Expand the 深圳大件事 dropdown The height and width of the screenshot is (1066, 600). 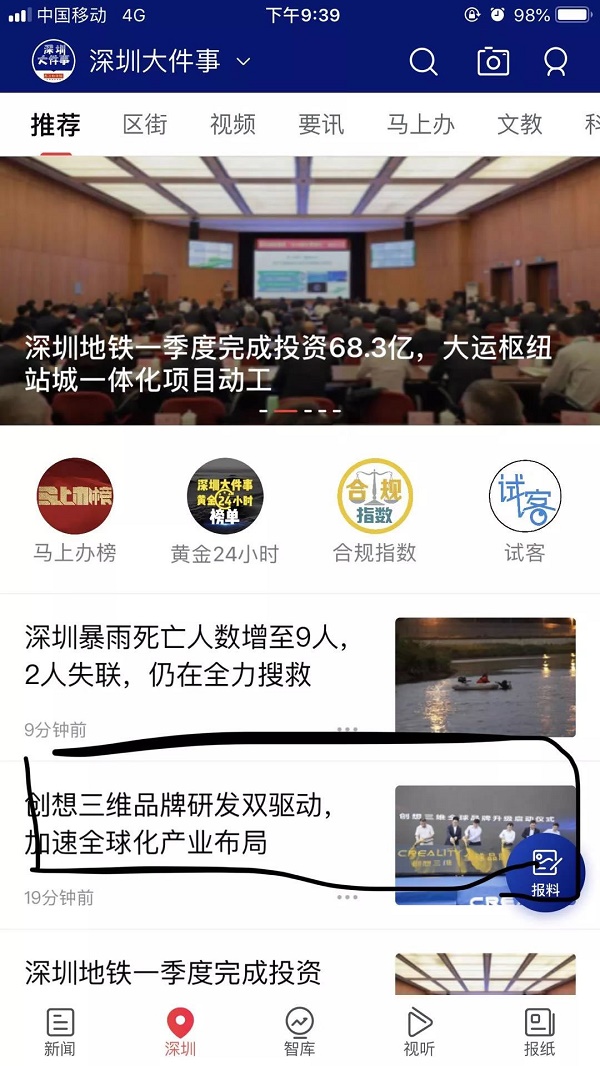click(x=243, y=62)
